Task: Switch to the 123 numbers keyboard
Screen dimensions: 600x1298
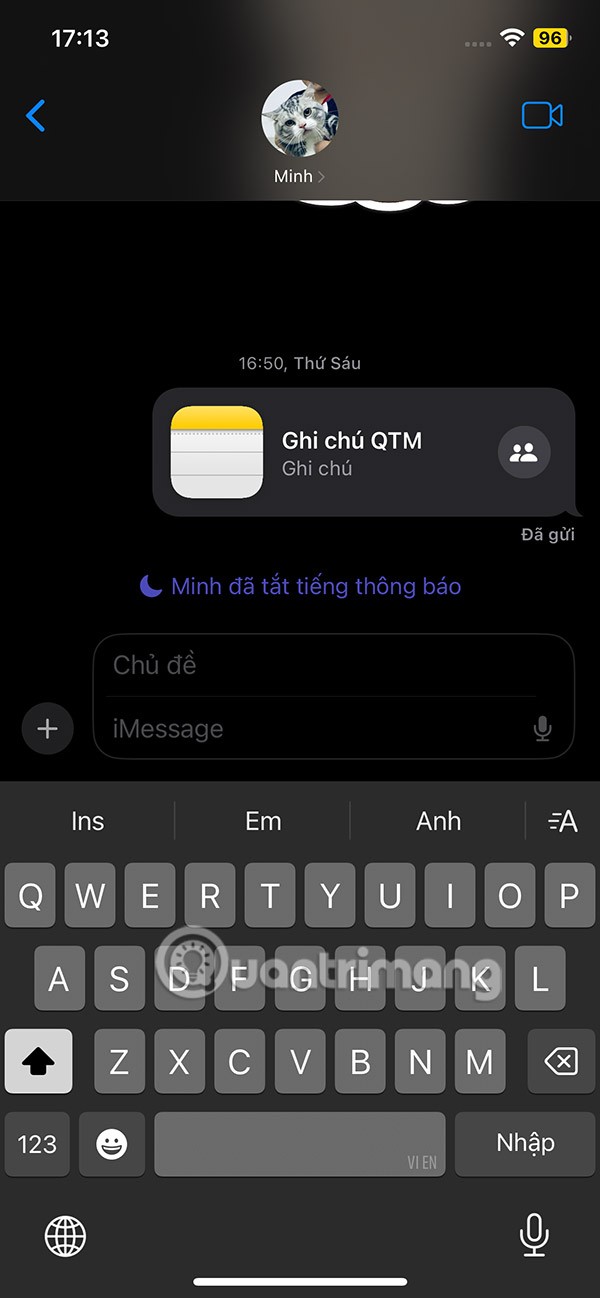Action: coord(37,1143)
